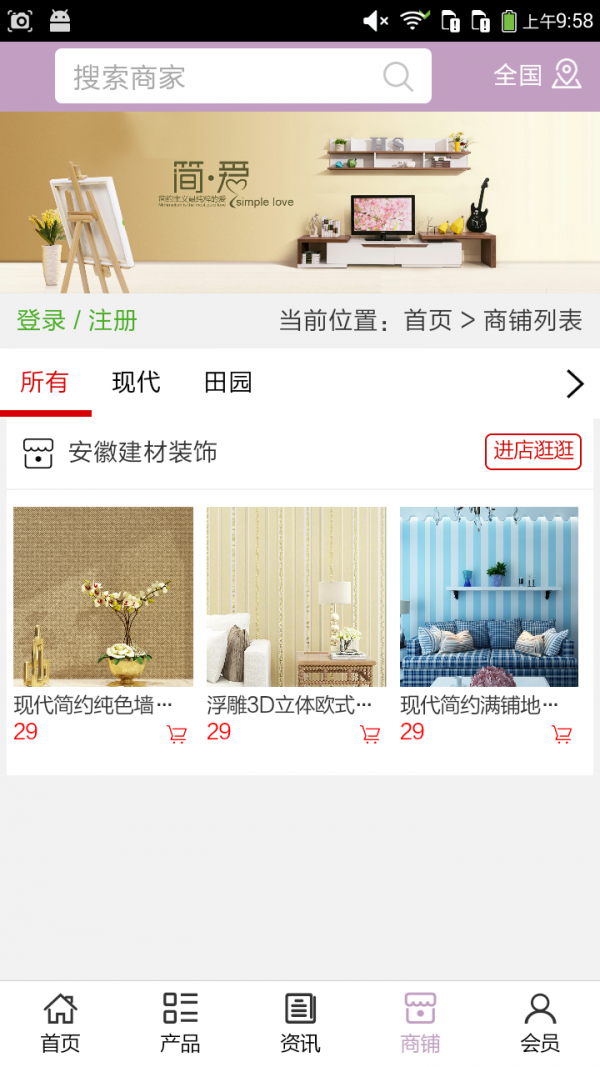Open the 资讯 news tab
Screen dimensions: 600x1067
pyautogui.click(x=300, y=1023)
